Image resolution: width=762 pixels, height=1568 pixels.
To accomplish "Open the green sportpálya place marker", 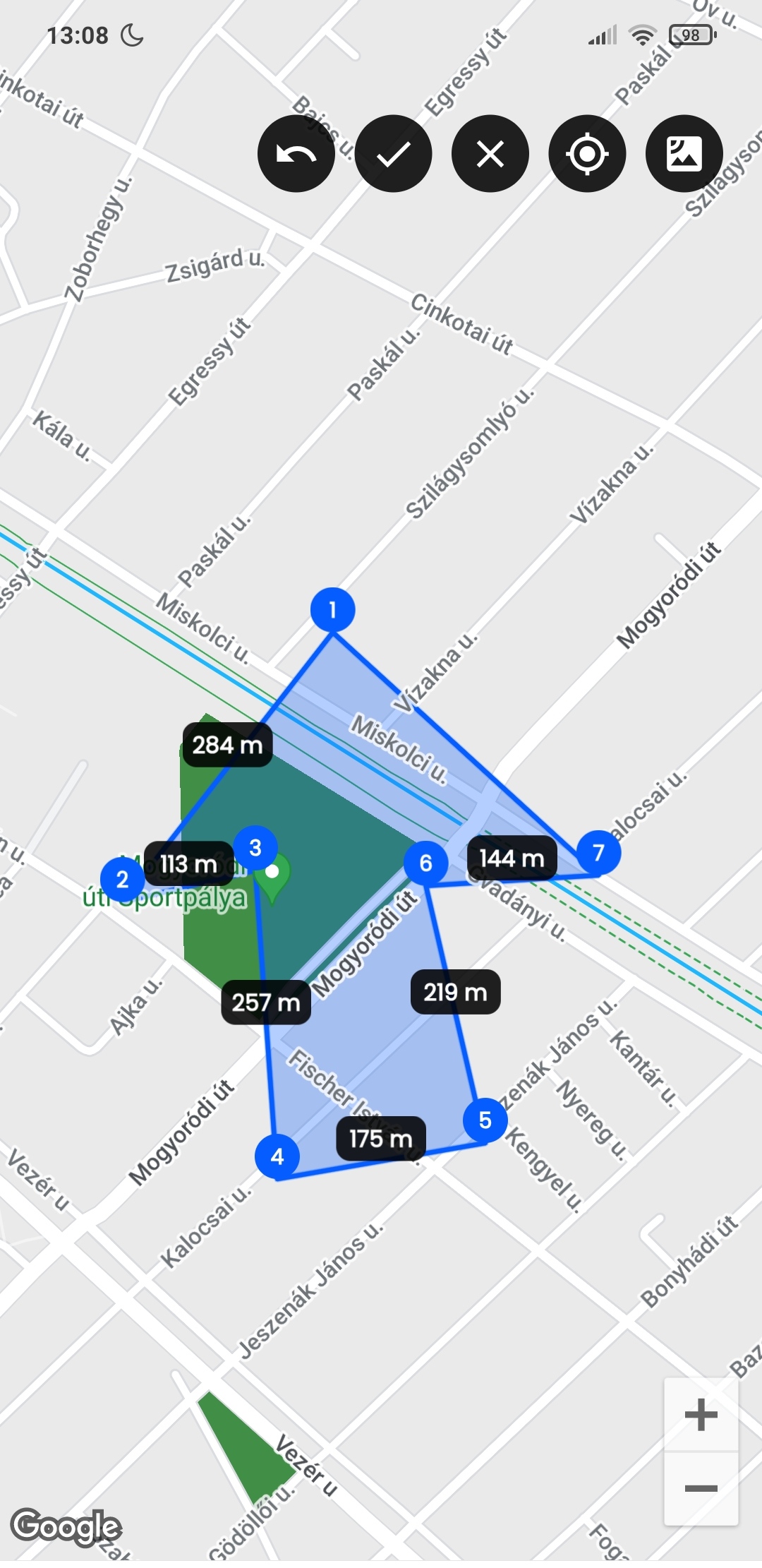I will point(273,874).
